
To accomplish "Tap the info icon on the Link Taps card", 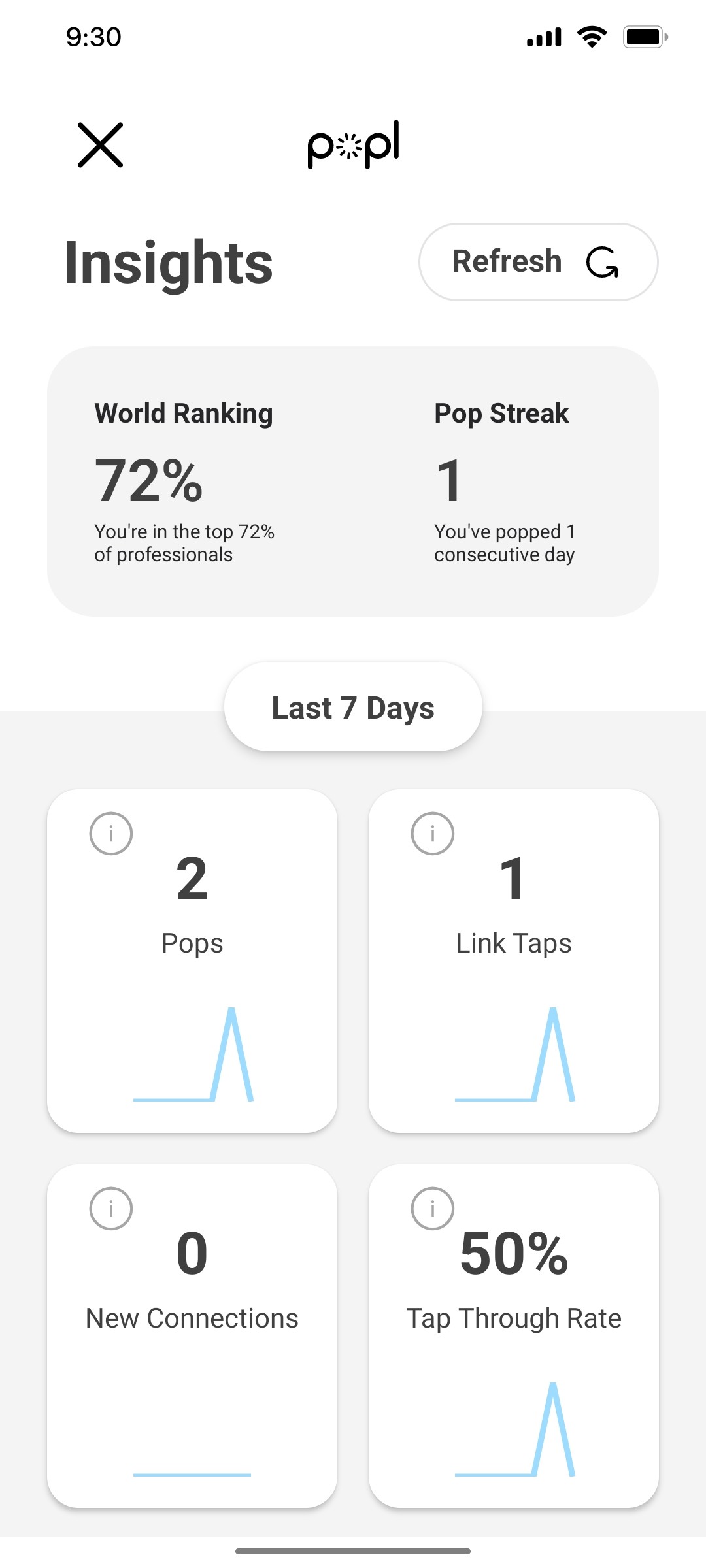I will [x=433, y=833].
